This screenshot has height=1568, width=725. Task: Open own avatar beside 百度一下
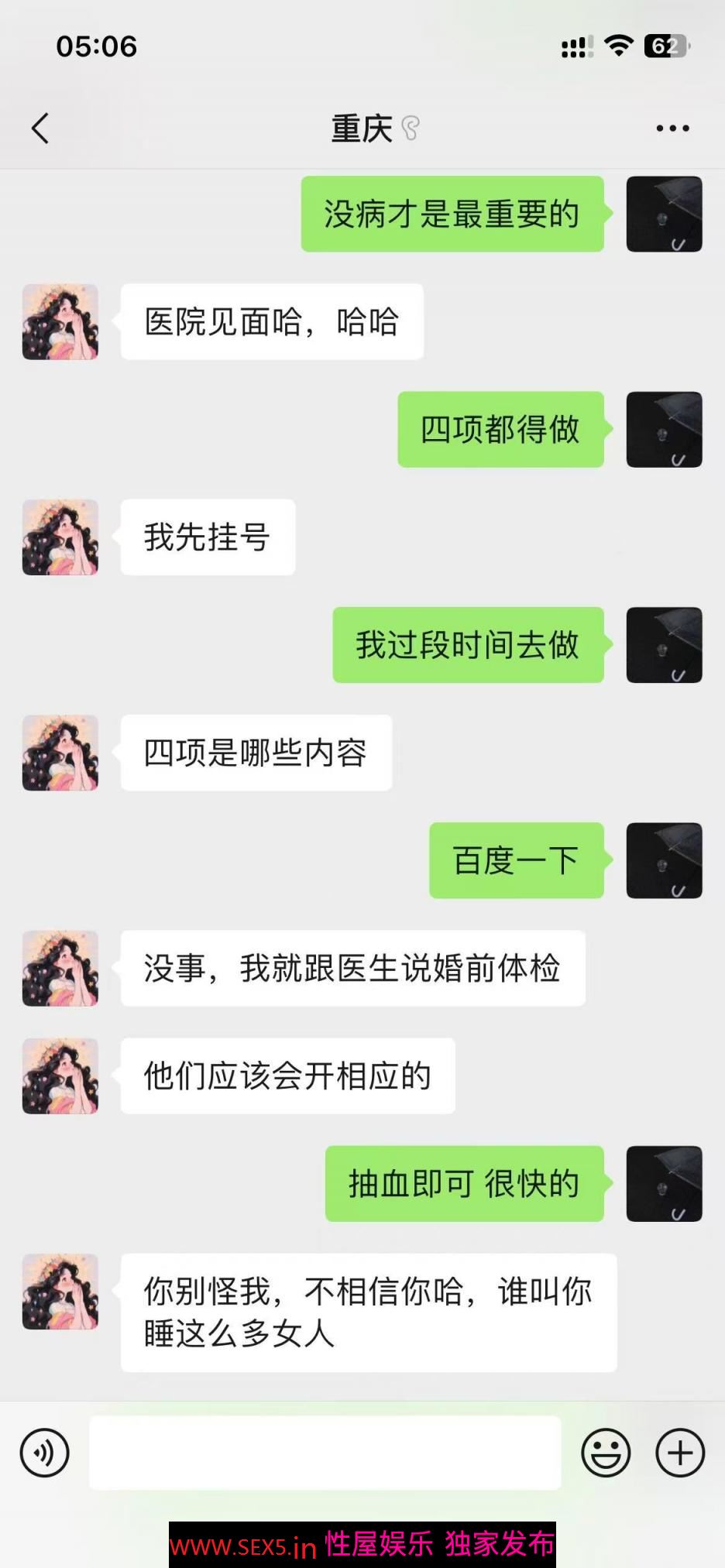pyautogui.click(x=664, y=860)
